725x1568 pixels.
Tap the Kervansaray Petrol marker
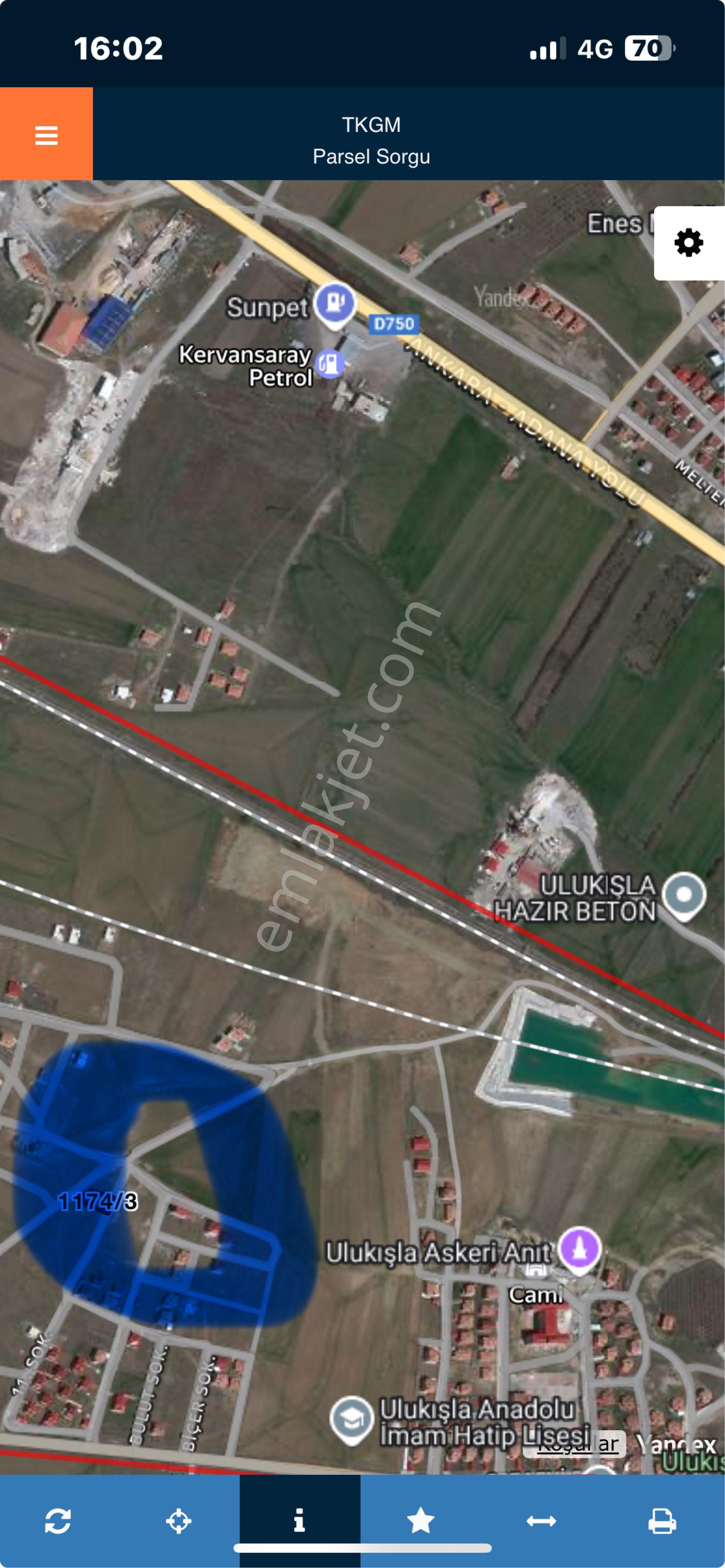[330, 364]
